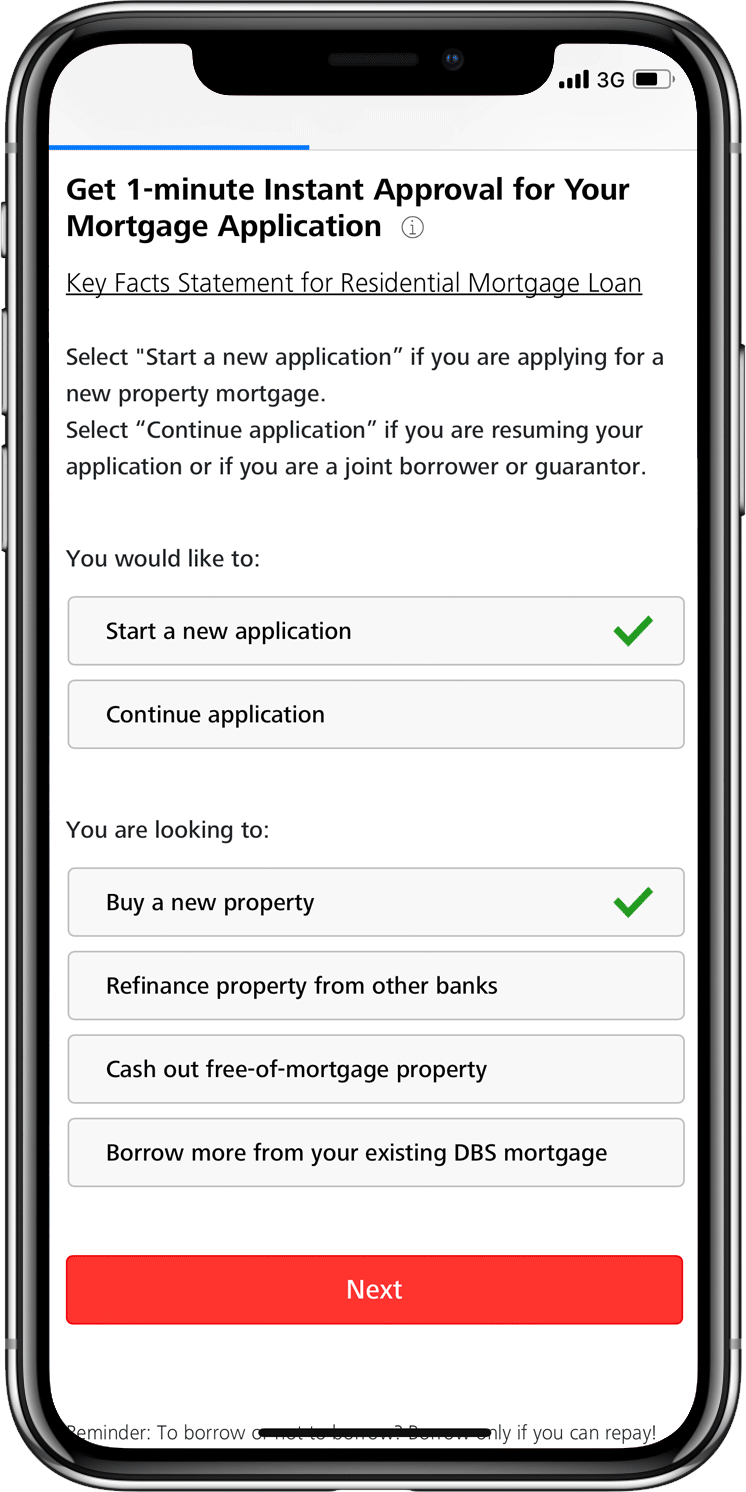Tap the red Next button
Viewport: 746px width, 1492px height.
(x=374, y=1289)
